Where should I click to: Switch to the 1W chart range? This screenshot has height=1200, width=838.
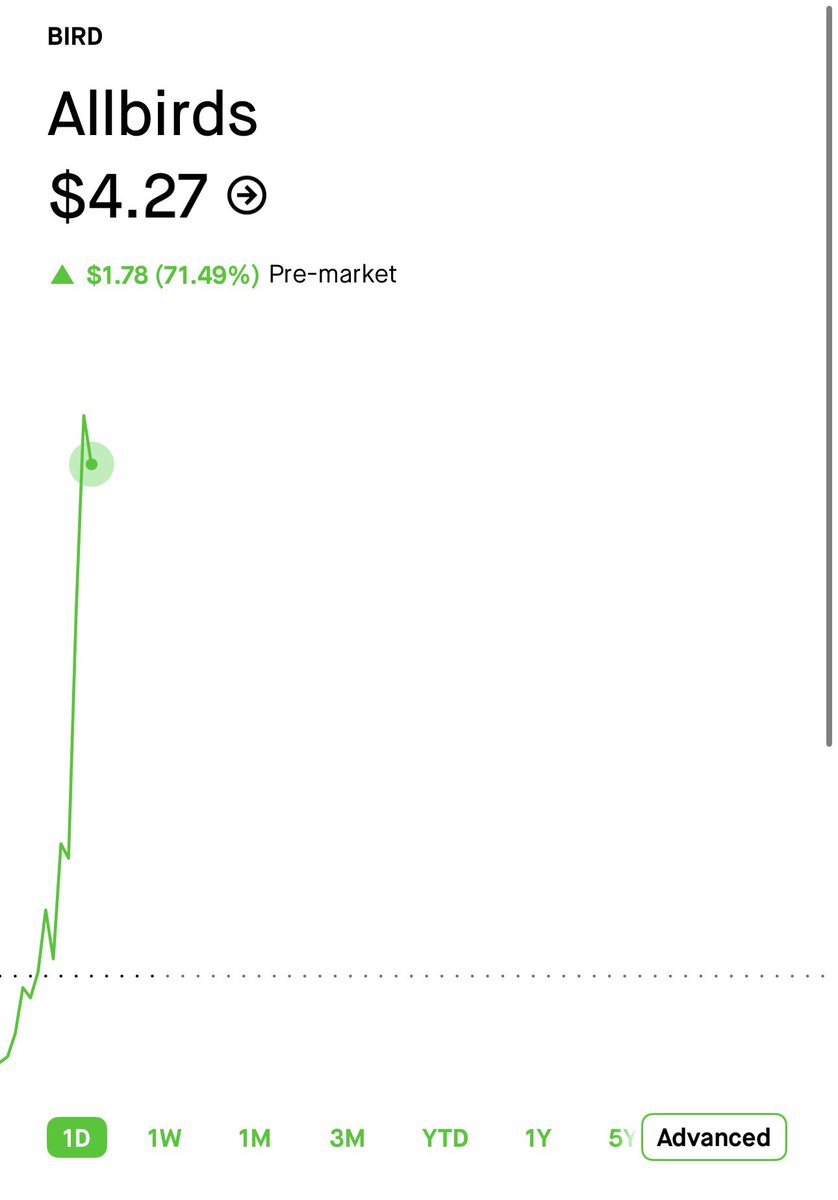tap(165, 1138)
